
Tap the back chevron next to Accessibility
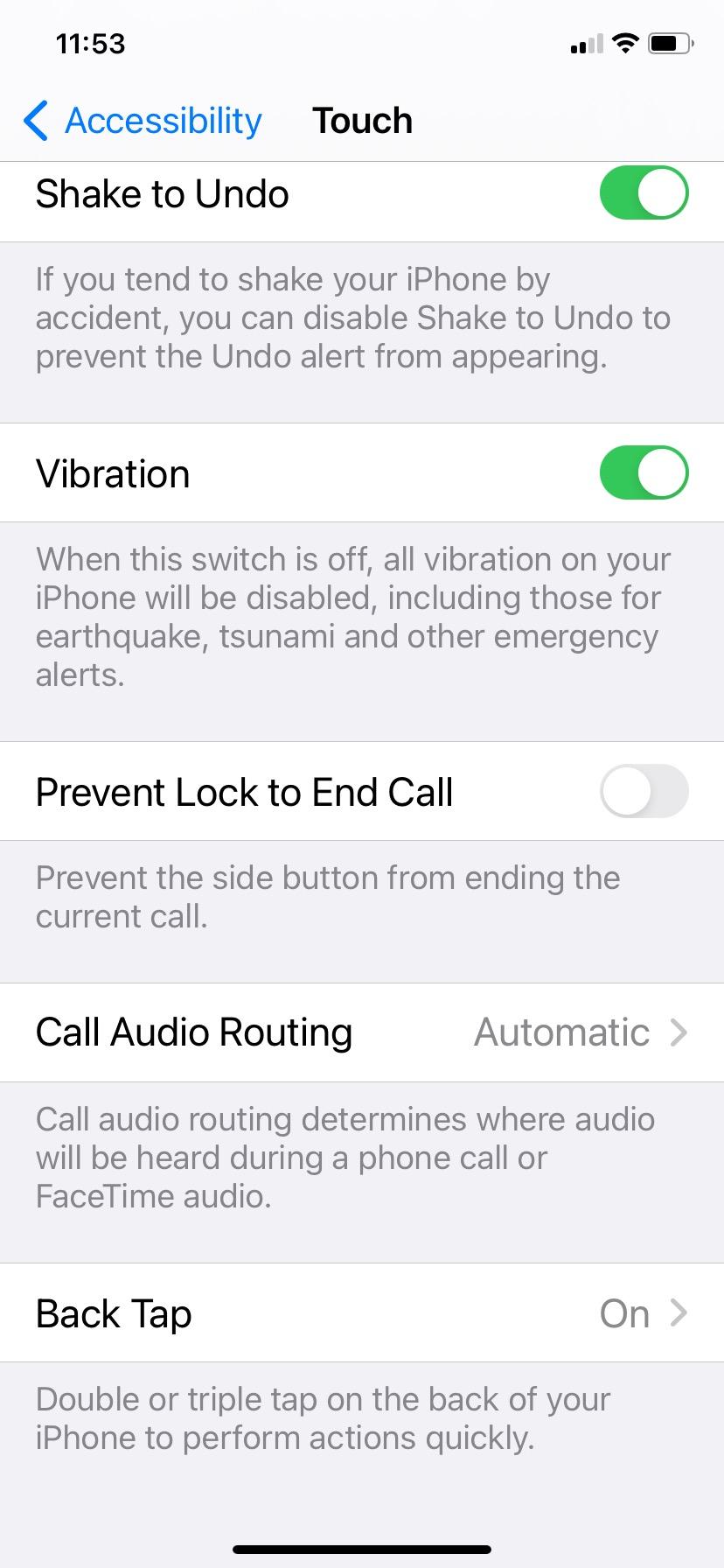tap(34, 121)
